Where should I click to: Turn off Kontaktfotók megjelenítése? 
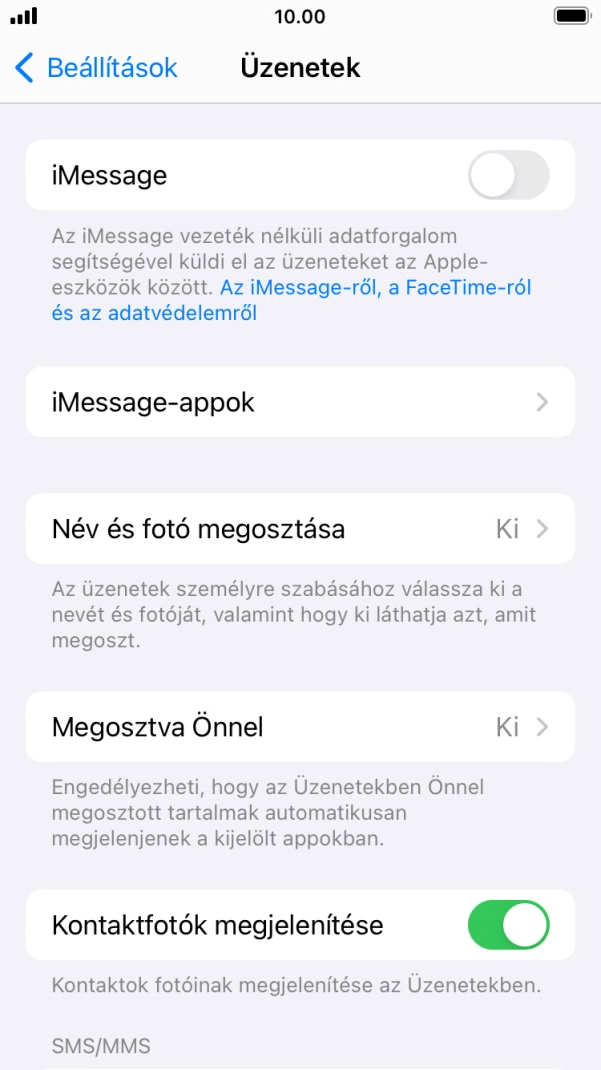tap(508, 925)
